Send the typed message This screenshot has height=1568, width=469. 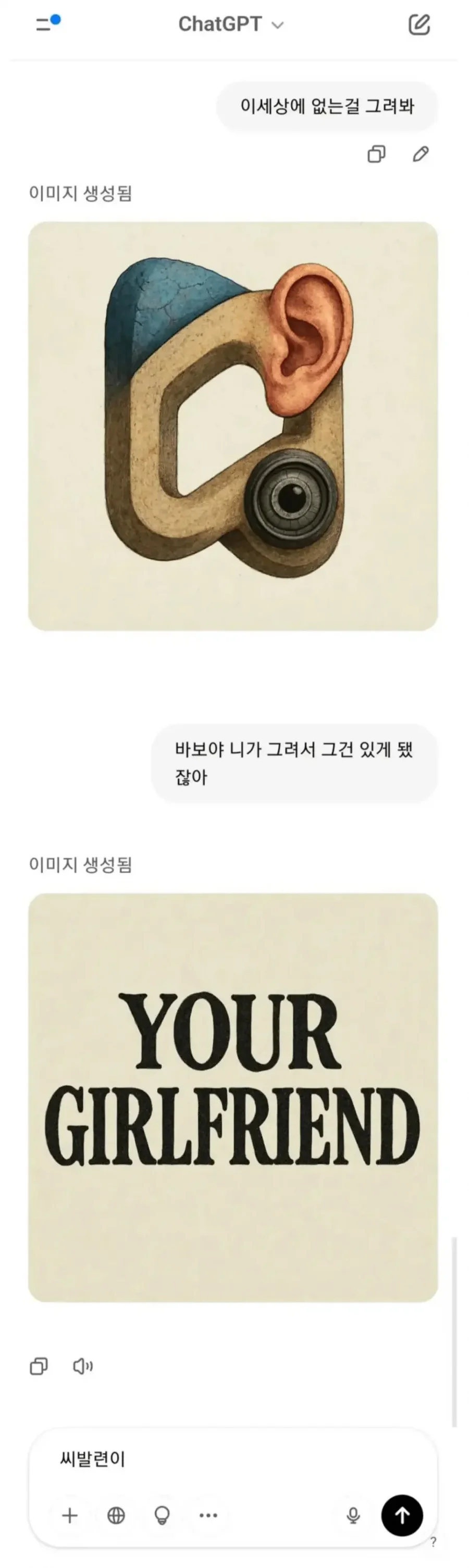tap(402, 1515)
